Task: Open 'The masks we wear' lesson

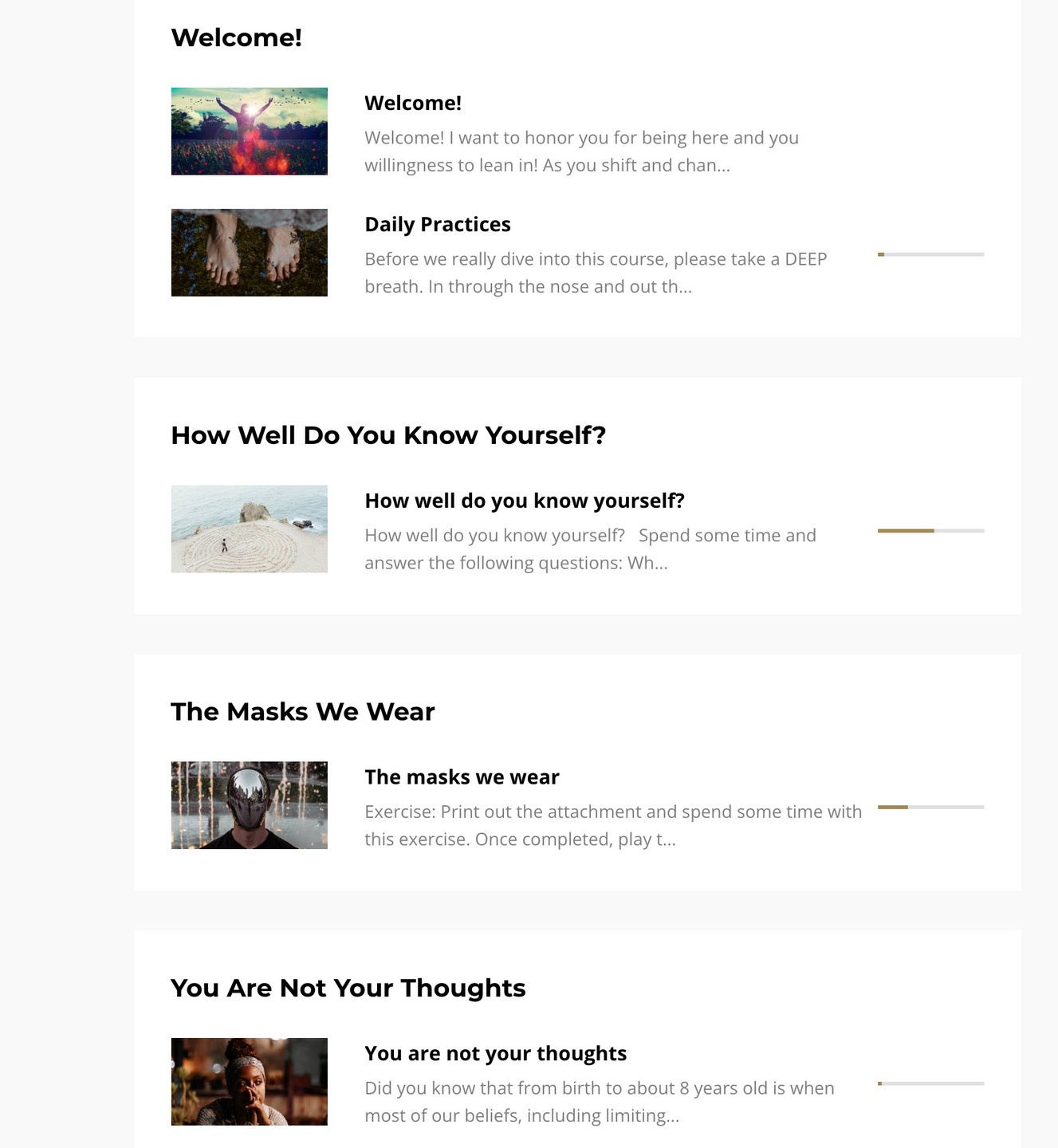Action: point(462,776)
